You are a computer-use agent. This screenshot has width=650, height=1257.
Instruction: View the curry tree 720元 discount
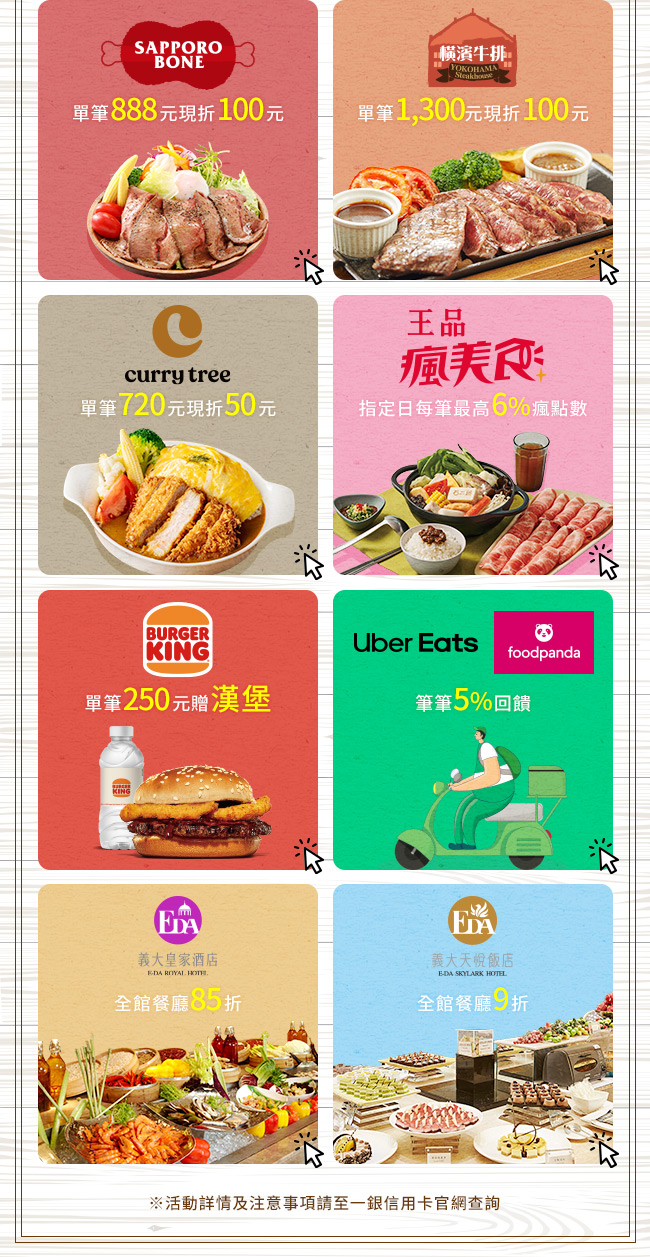[178, 435]
